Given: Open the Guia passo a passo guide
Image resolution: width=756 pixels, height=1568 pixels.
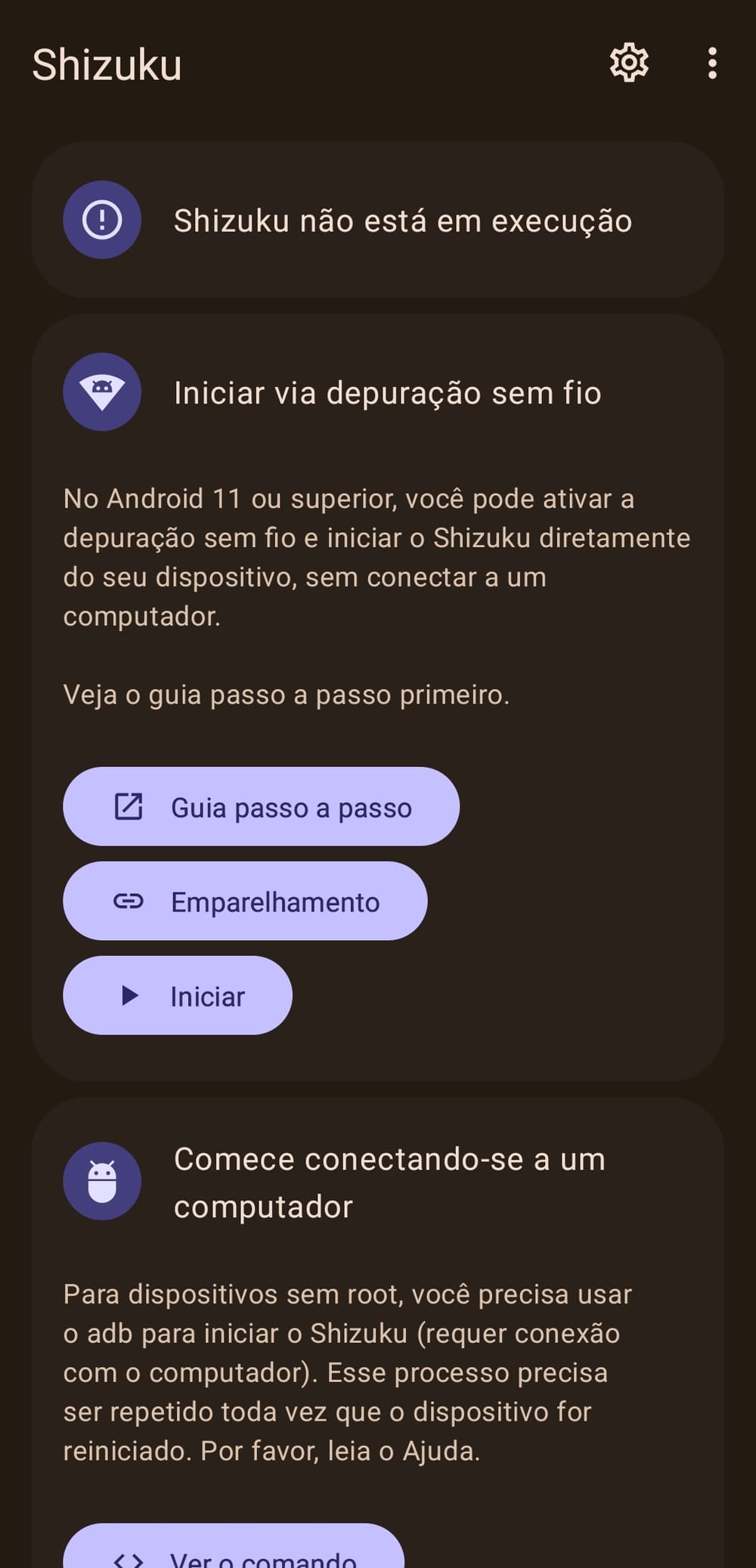Looking at the screenshot, I should click(x=261, y=806).
